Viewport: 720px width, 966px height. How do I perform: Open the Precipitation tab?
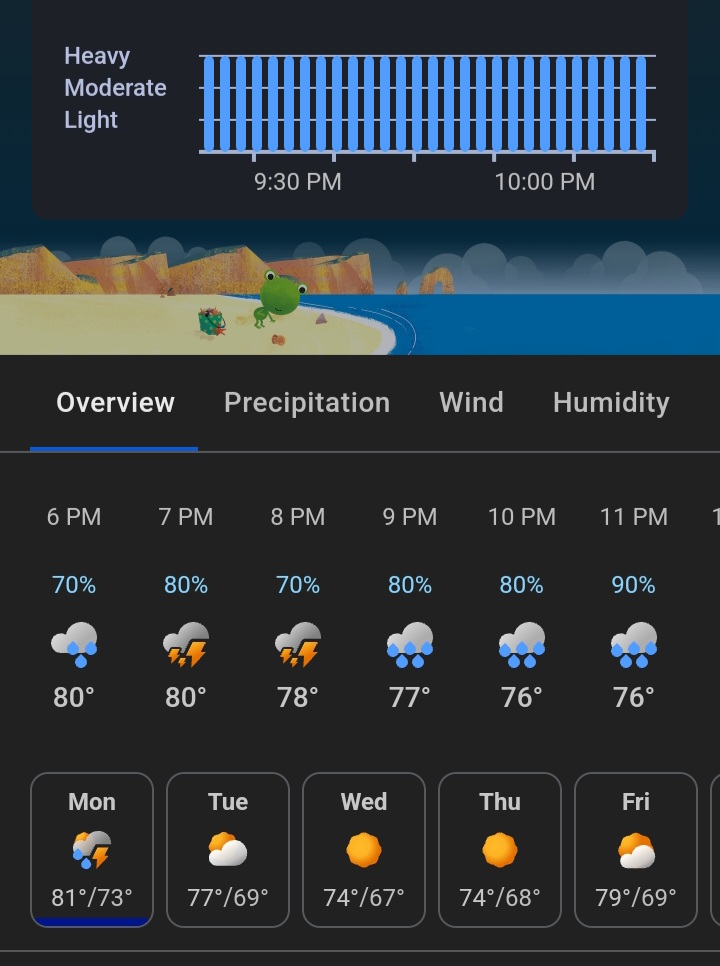coord(306,403)
